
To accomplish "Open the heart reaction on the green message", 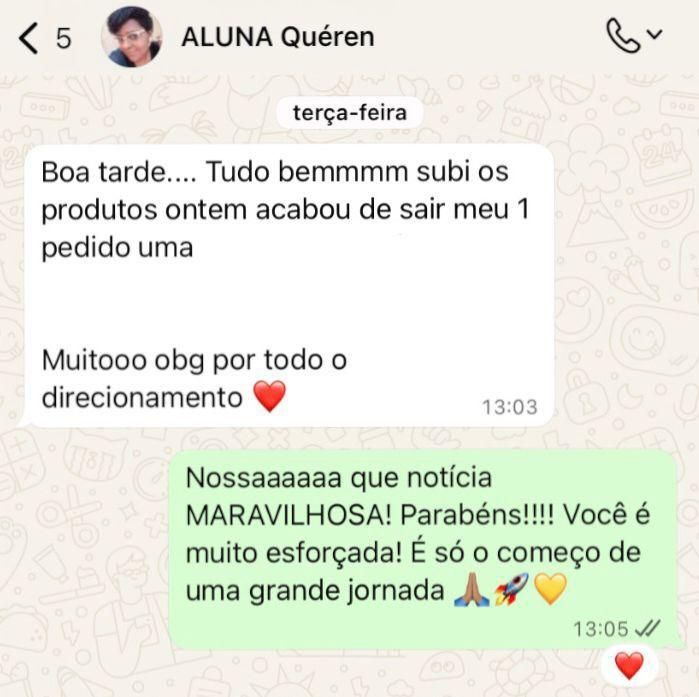I will click(x=629, y=665).
